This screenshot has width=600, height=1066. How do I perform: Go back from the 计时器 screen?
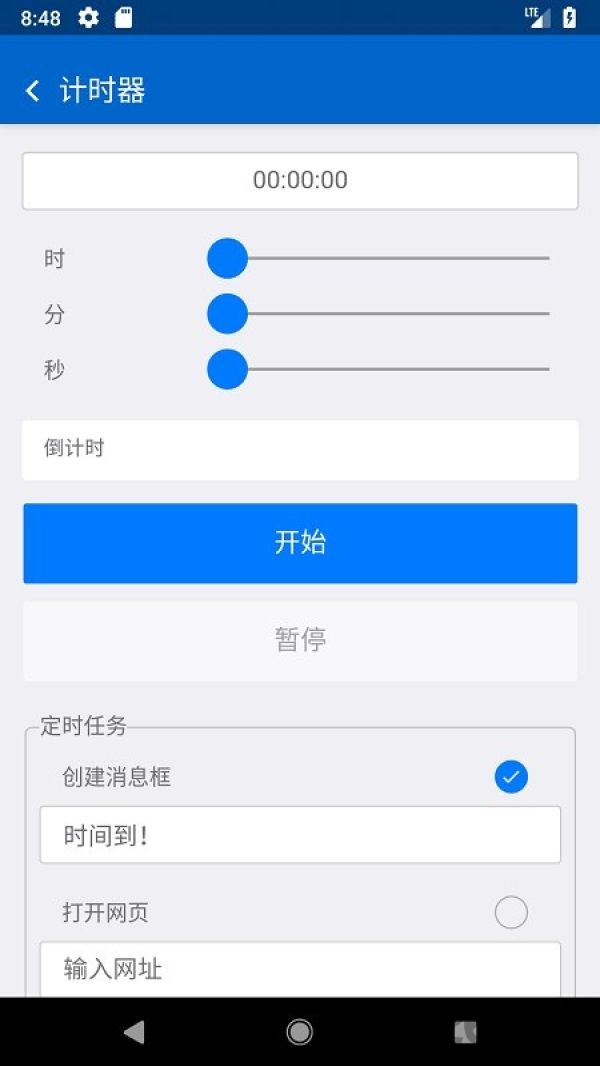click(32, 90)
